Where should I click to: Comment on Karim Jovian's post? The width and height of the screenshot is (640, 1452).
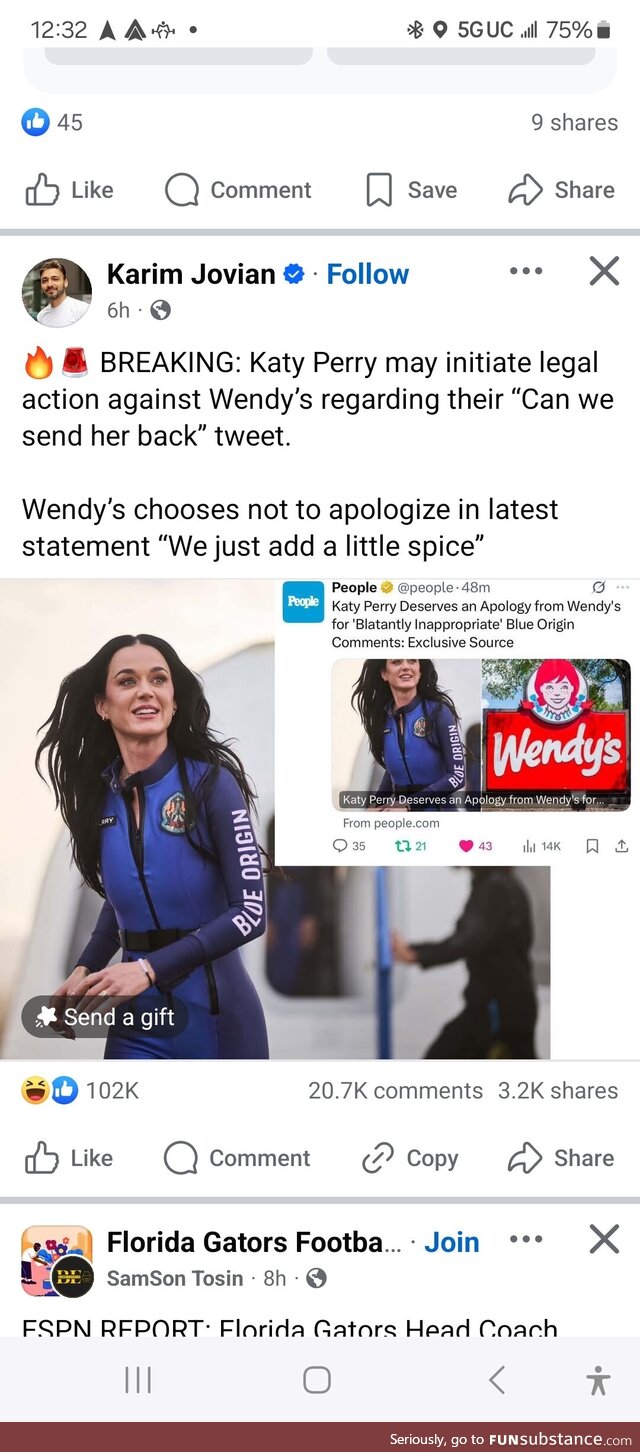[237, 1158]
